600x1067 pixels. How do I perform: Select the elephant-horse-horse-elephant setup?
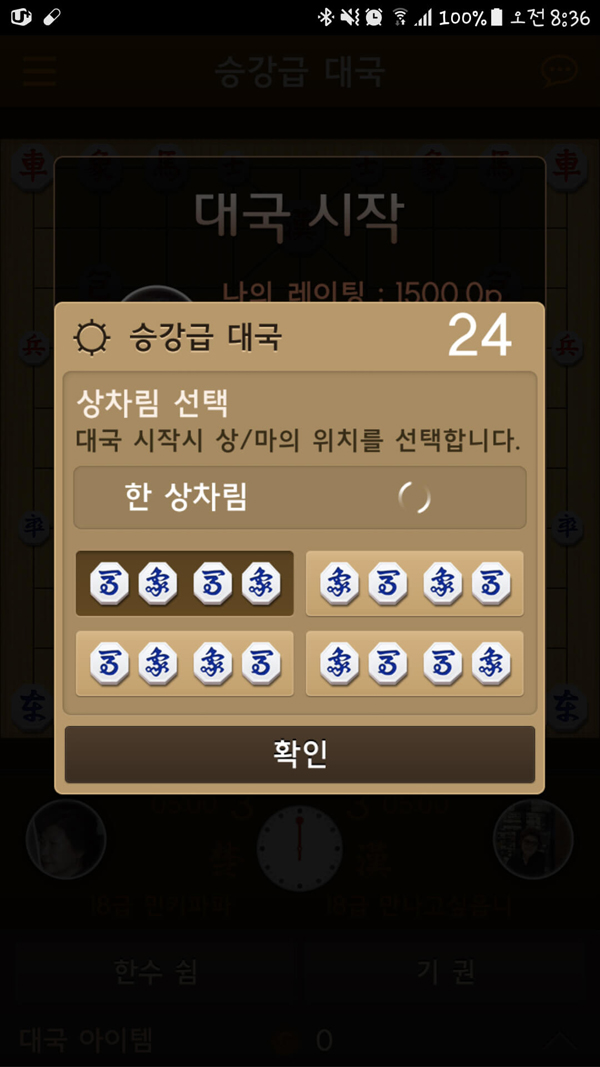coord(414,663)
